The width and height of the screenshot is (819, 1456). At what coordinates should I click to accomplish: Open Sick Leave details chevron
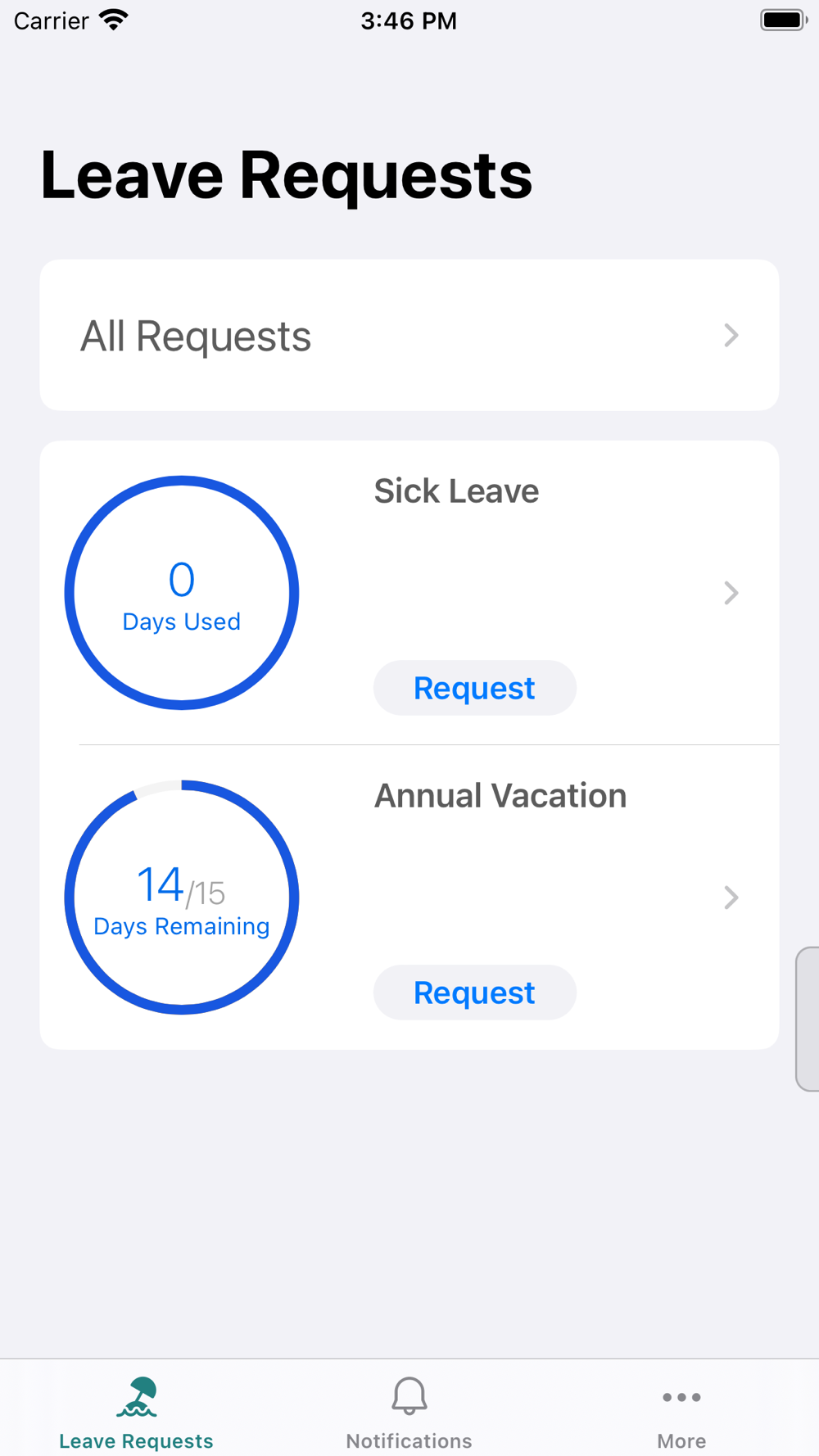731,593
